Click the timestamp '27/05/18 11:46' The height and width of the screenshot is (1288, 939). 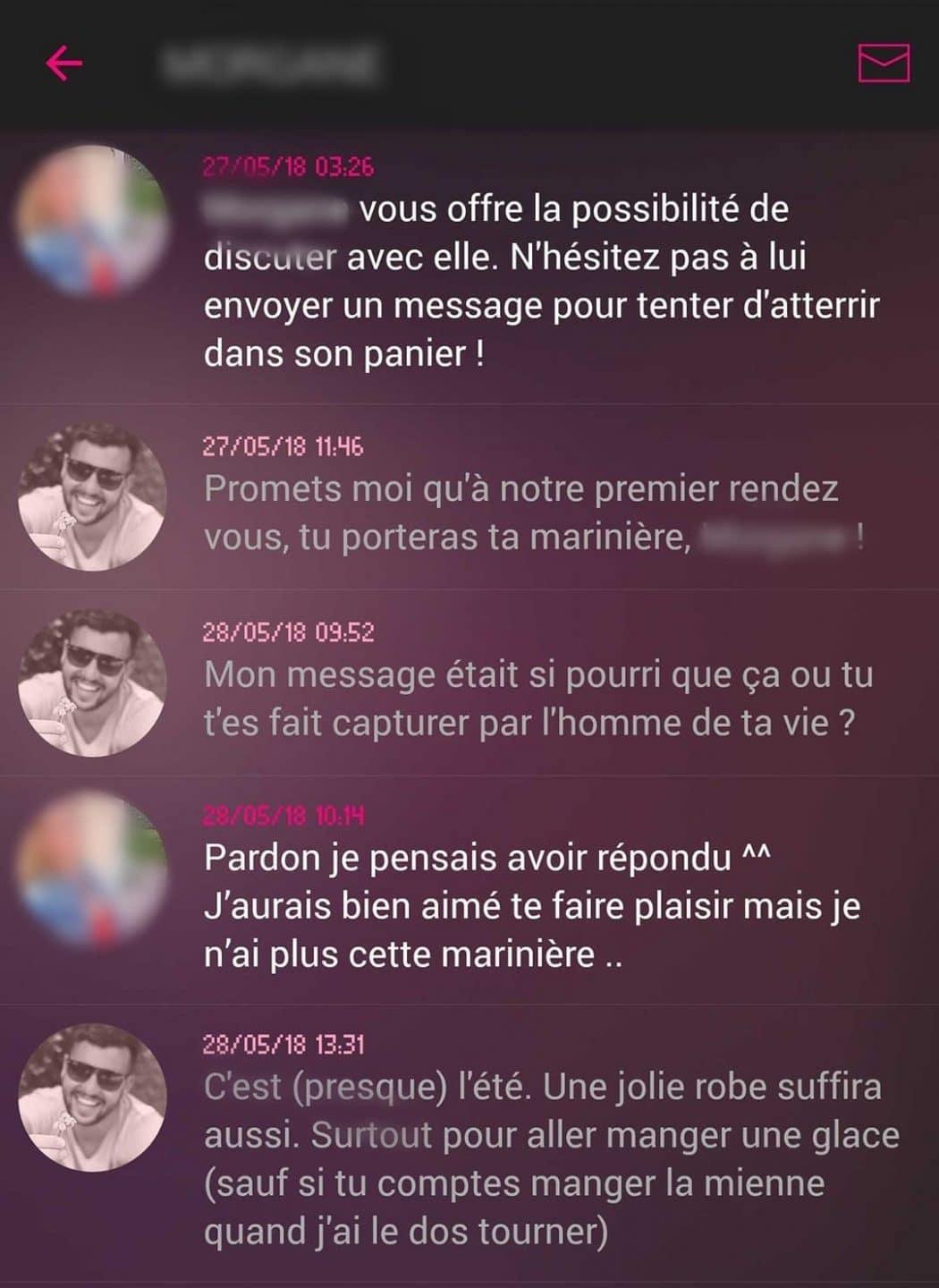coord(286,445)
